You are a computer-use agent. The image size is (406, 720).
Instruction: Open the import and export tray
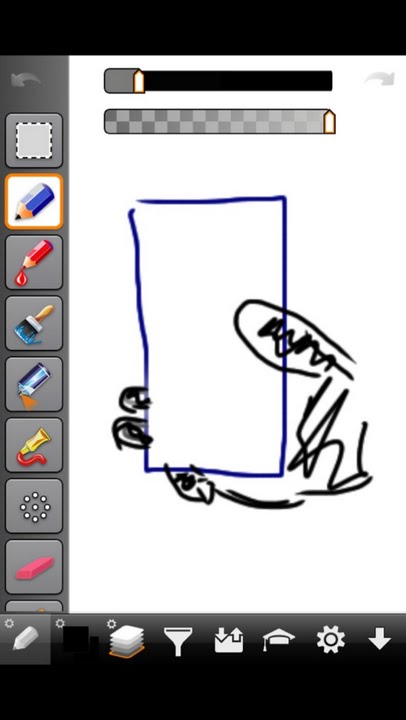click(229, 640)
